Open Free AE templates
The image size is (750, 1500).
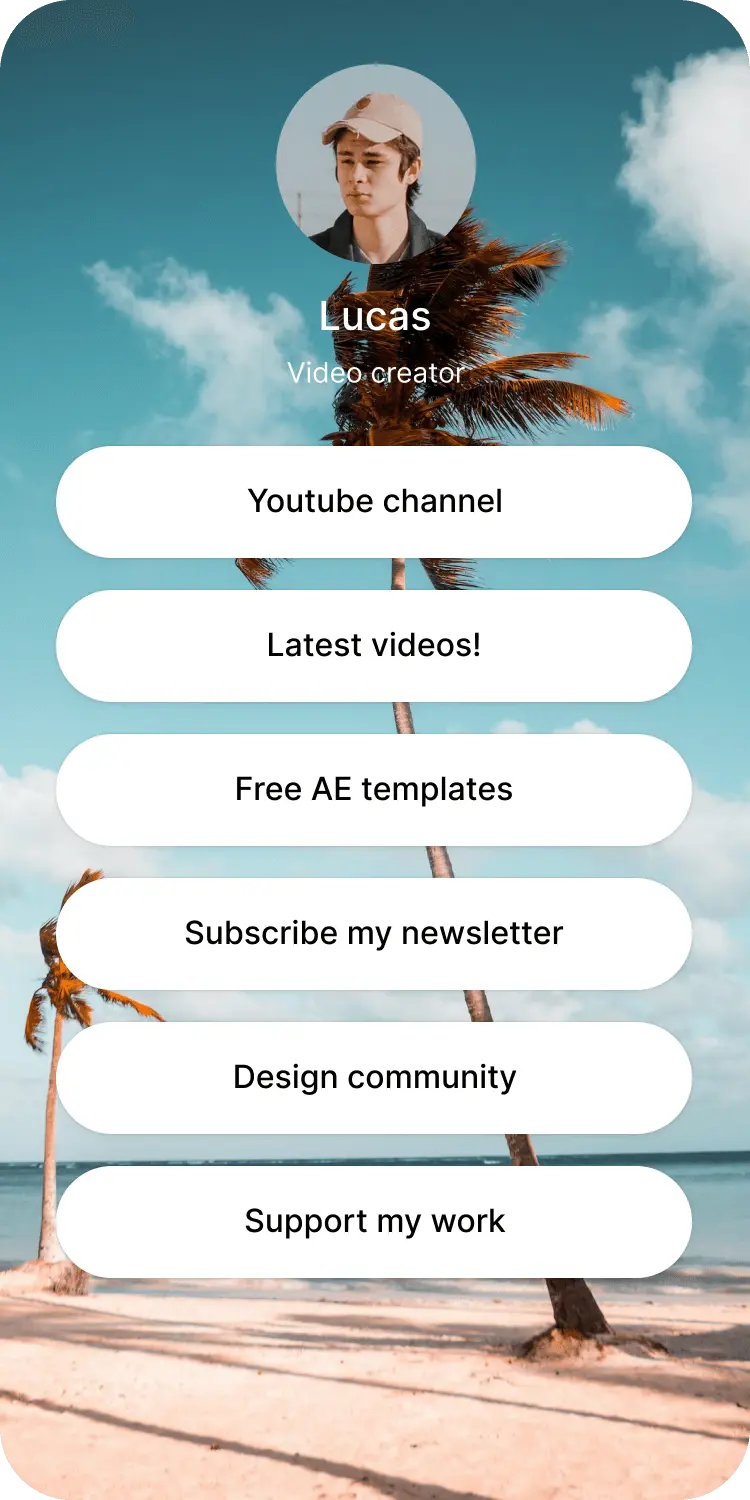coord(374,789)
